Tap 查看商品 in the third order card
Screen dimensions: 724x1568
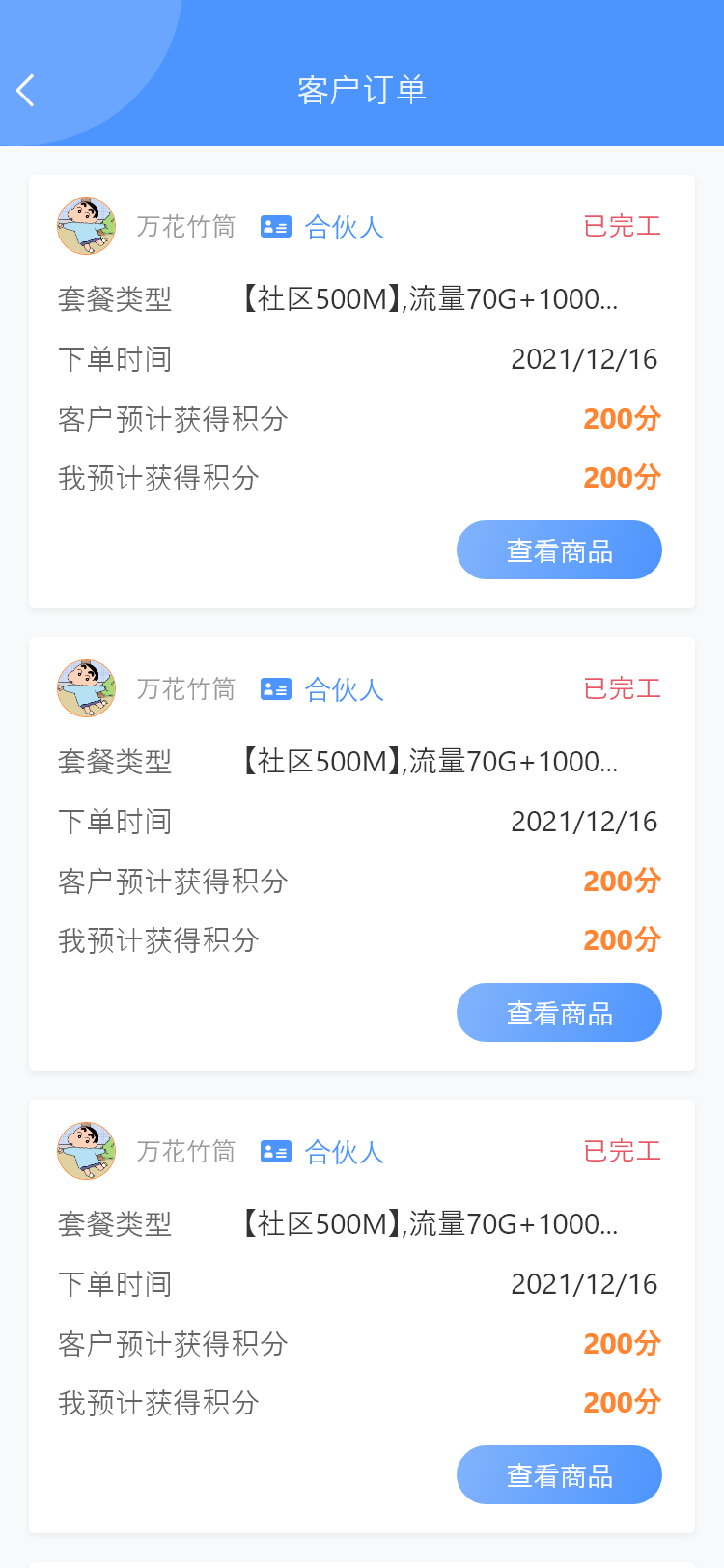[x=559, y=1475]
